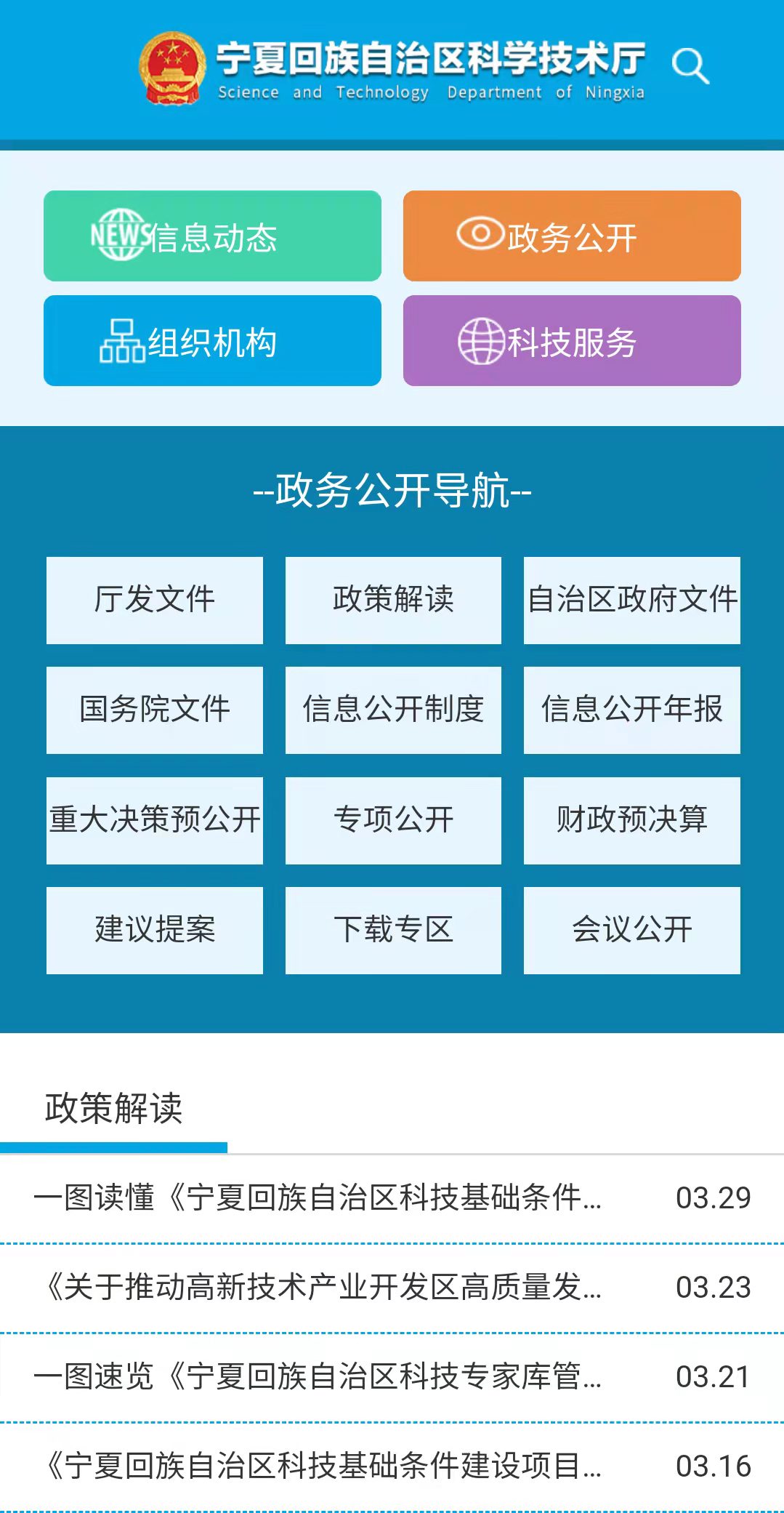This screenshot has width=784, height=1513.
Task: Open the search magnifier icon
Action: [690, 67]
